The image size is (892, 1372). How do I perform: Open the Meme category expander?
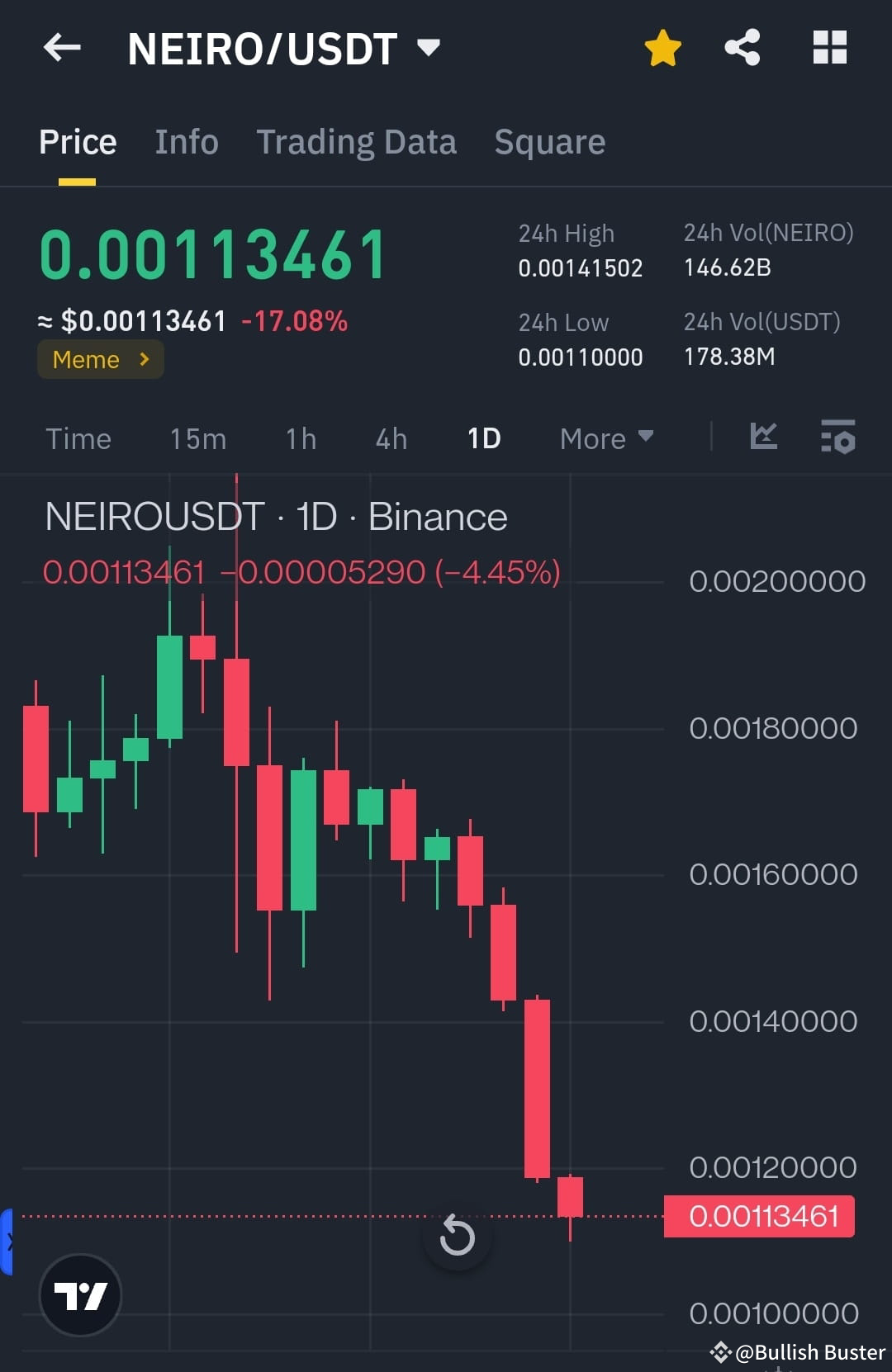click(x=100, y=359)
